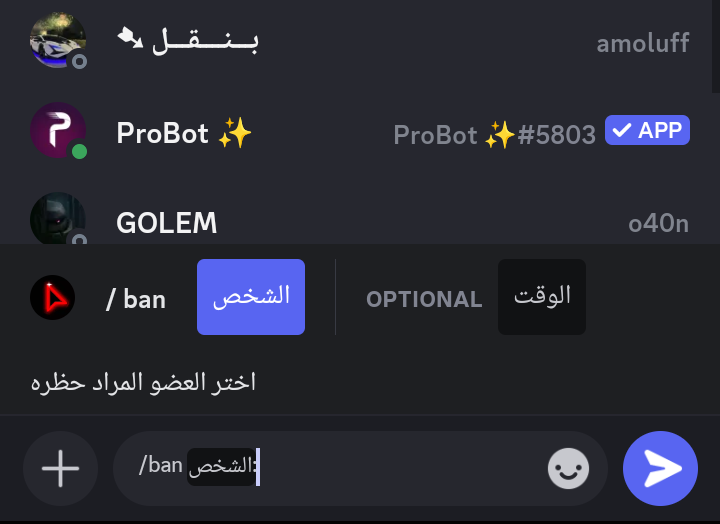Select the optional الوقت parameter
Image resolution: width=720 pixels, height=524 pixels.
(542, 296)
